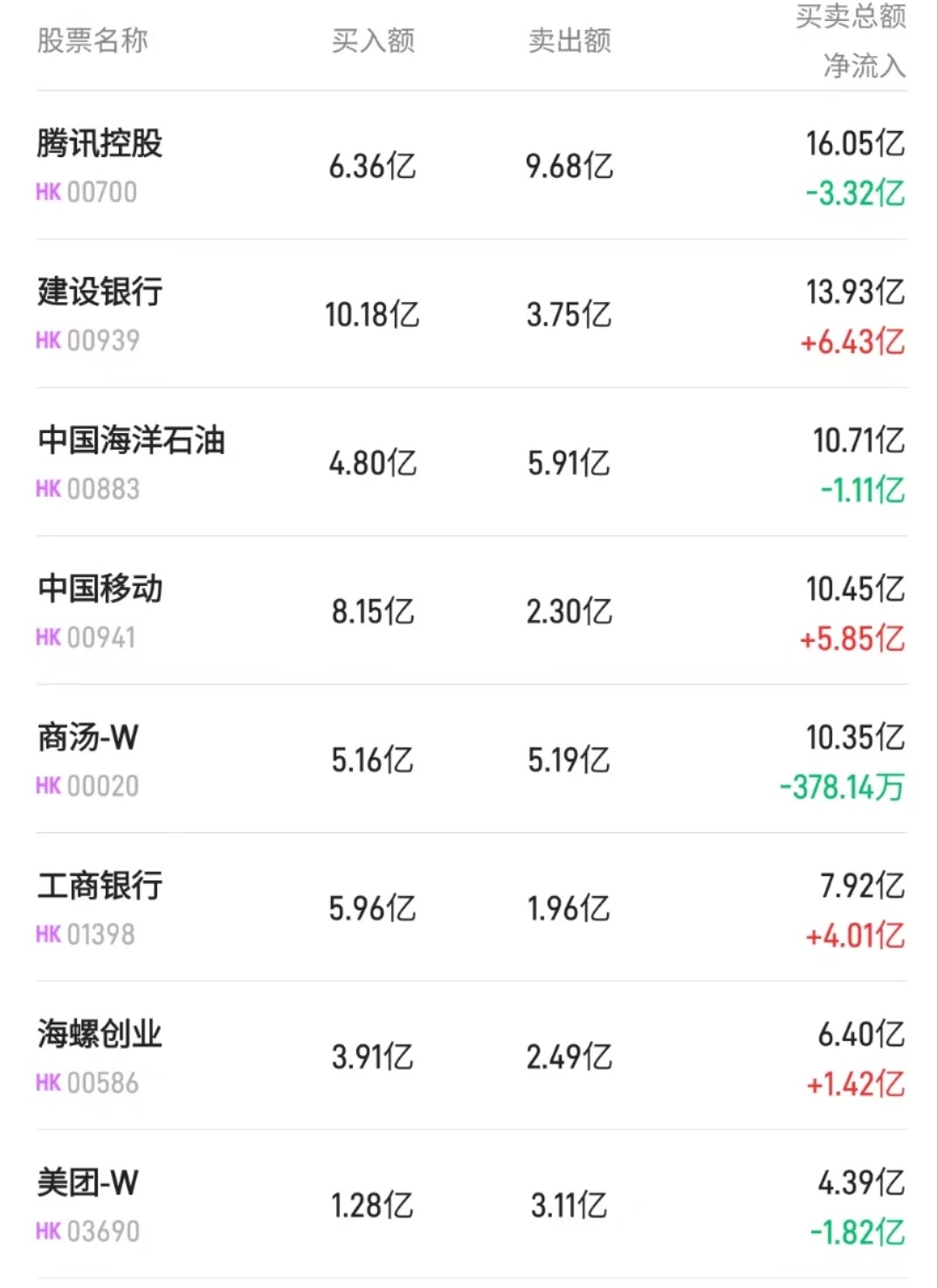
Task: Open 中国移动 stock page
Action: tap(100, 589)
